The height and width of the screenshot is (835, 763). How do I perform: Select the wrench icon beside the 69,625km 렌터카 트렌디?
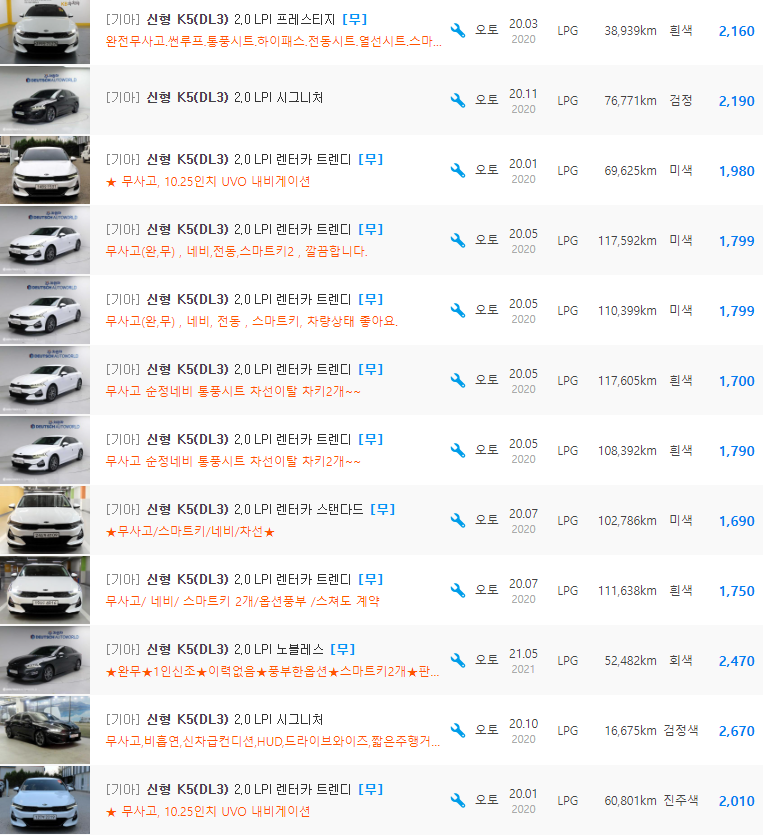(x=457, y=170)
